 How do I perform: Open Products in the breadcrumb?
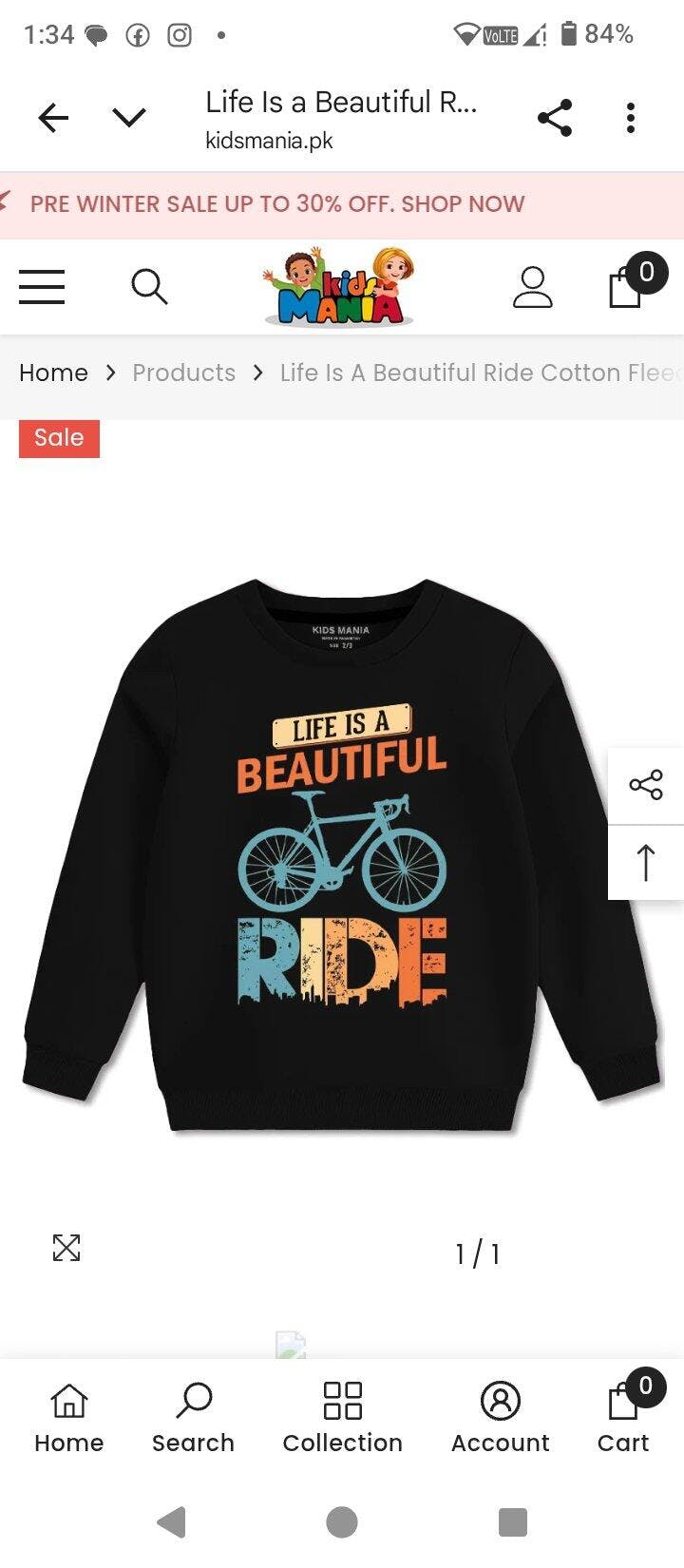pos(183,373)
